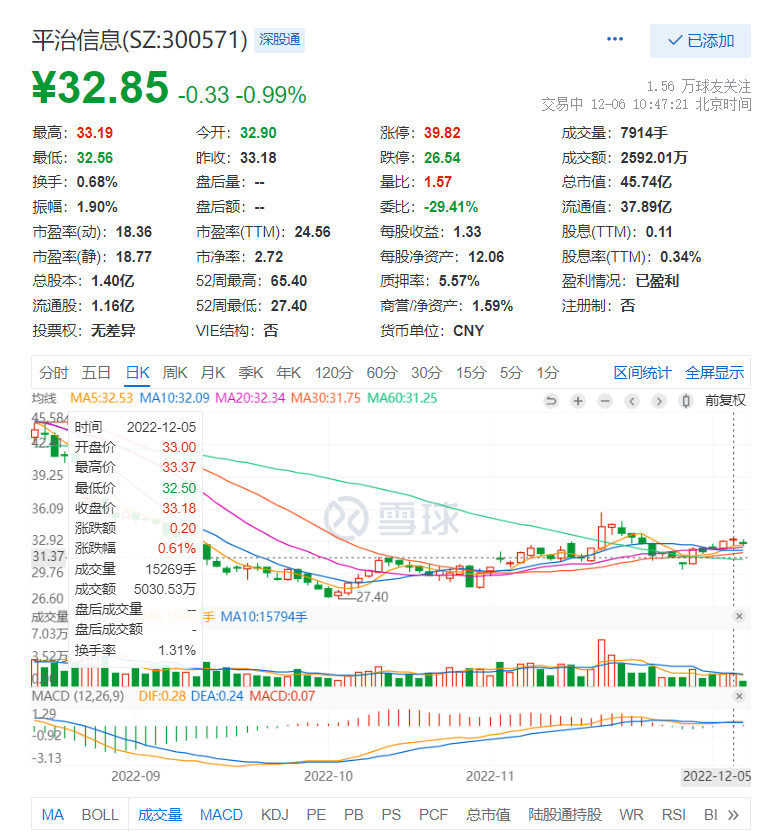
Task: Reset the chart with the undo icon
Action: 551,401
